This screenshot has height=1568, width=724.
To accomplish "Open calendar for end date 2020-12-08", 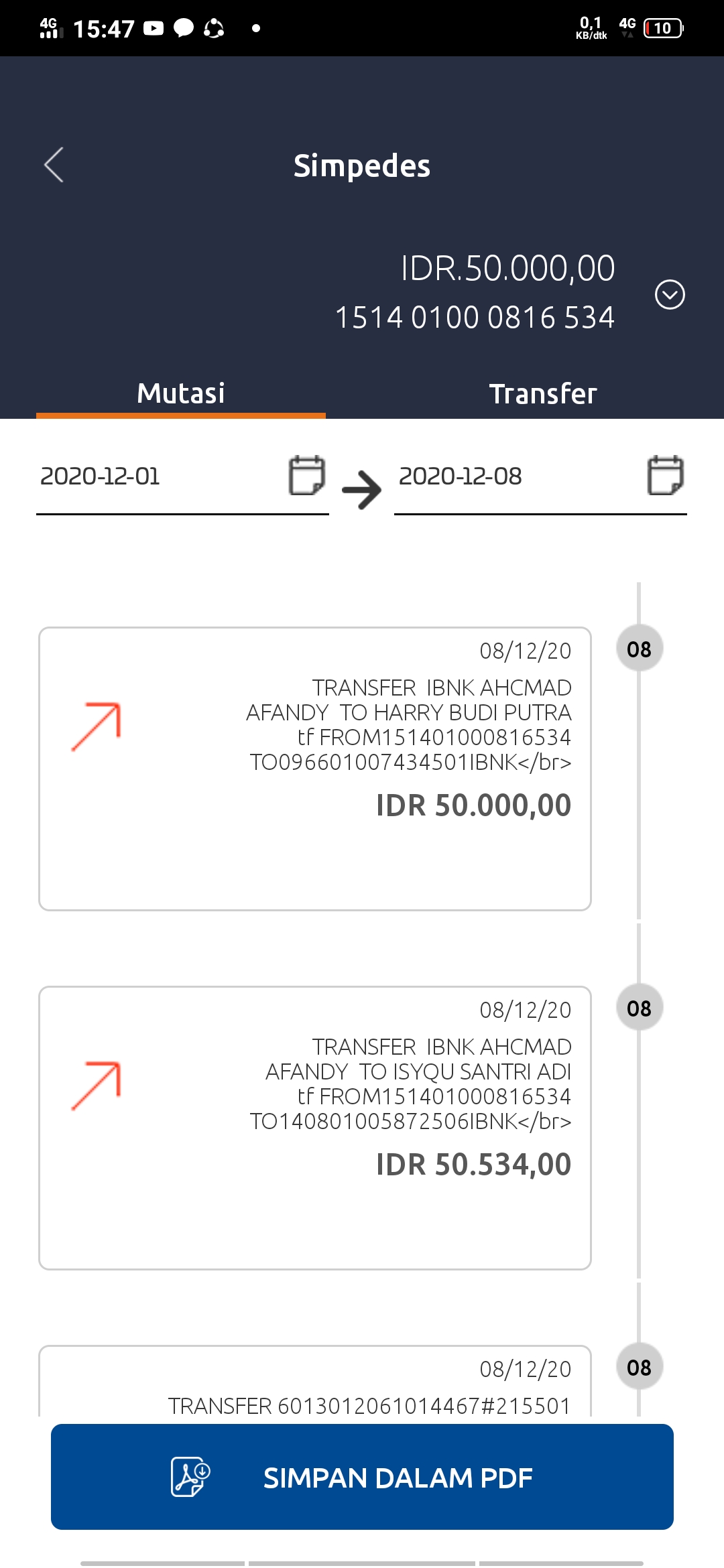I will tap(665, 476).
